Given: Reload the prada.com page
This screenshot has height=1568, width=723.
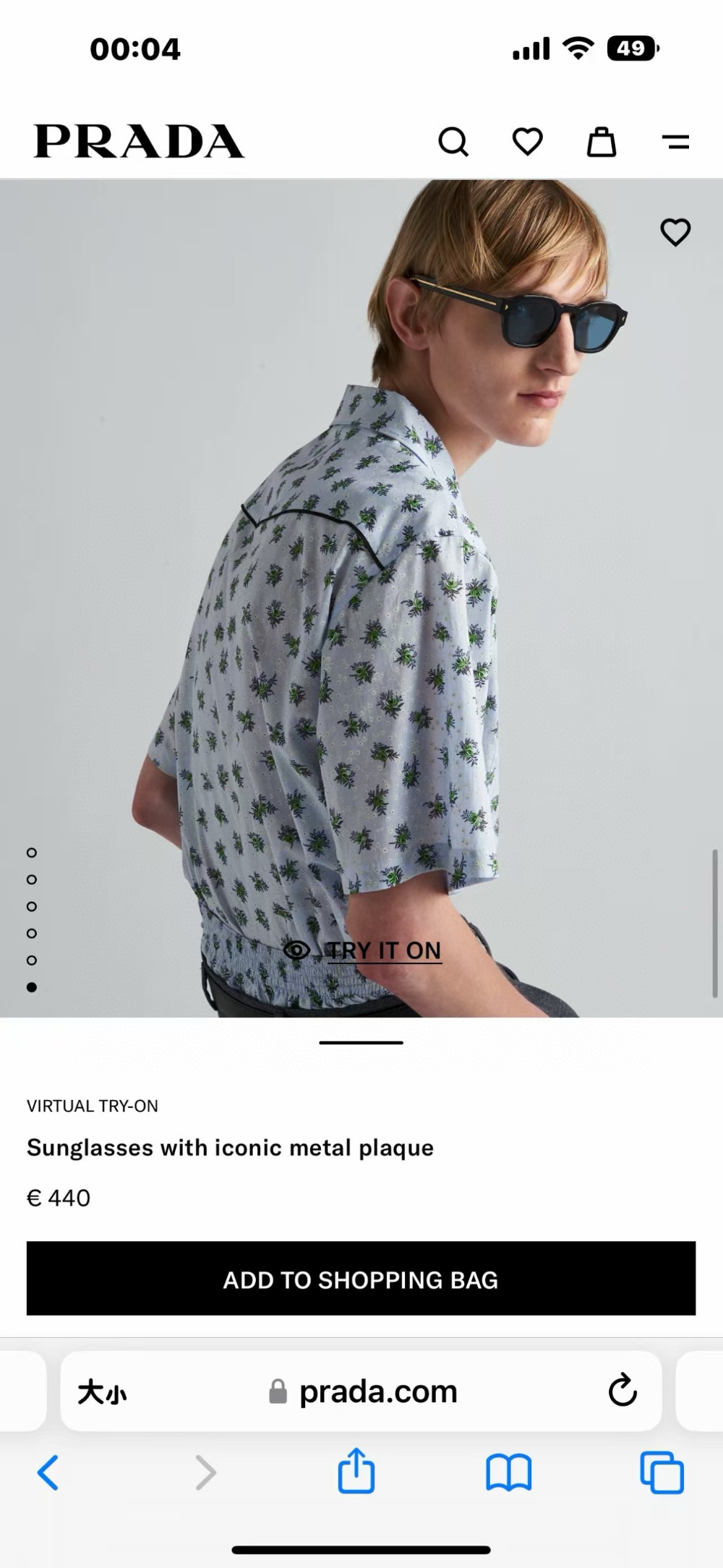Looking at the screenshot, I should tap(622, 1391).
